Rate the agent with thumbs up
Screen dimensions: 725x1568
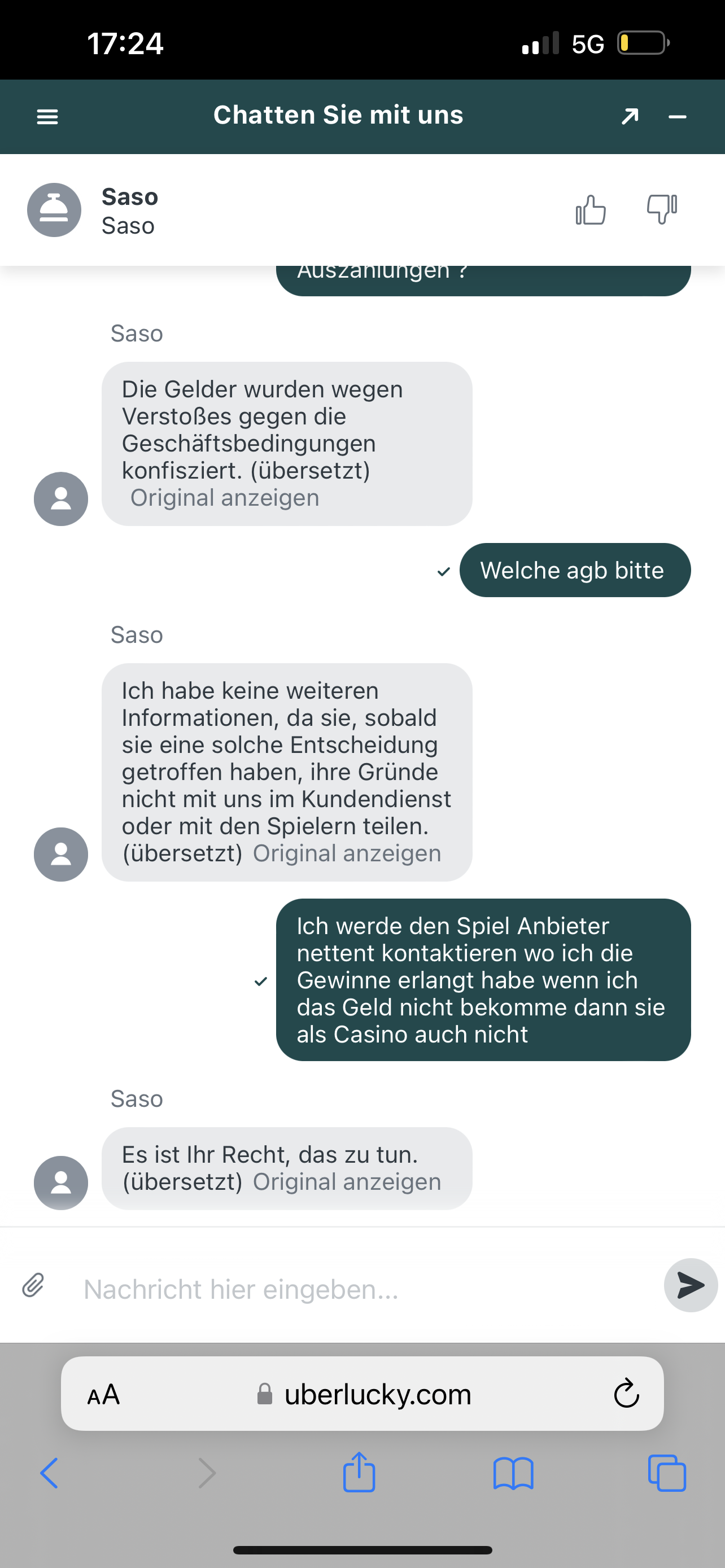[591, 211]
